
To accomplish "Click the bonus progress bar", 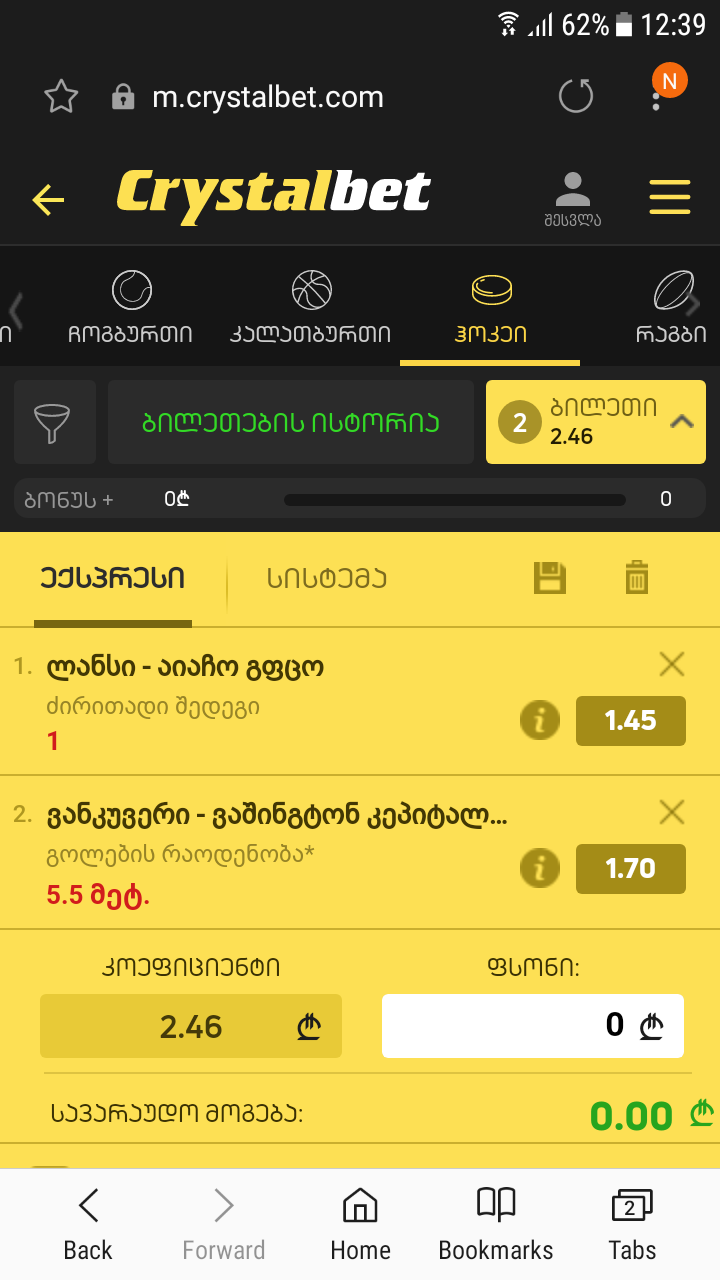I will point(455,498).
